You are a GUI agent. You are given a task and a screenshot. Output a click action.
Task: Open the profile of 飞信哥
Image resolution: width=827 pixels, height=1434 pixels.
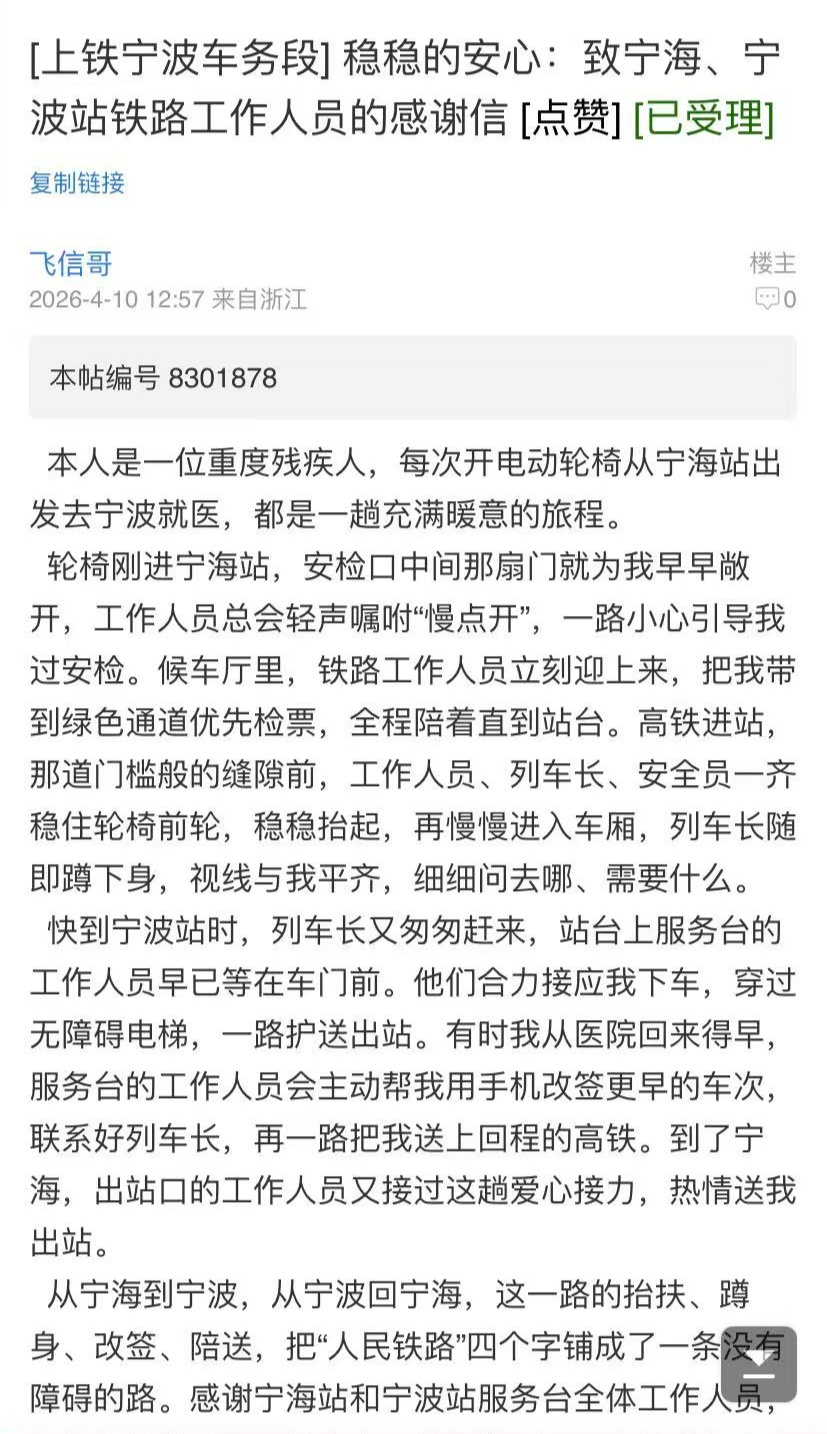coord(70,263)
